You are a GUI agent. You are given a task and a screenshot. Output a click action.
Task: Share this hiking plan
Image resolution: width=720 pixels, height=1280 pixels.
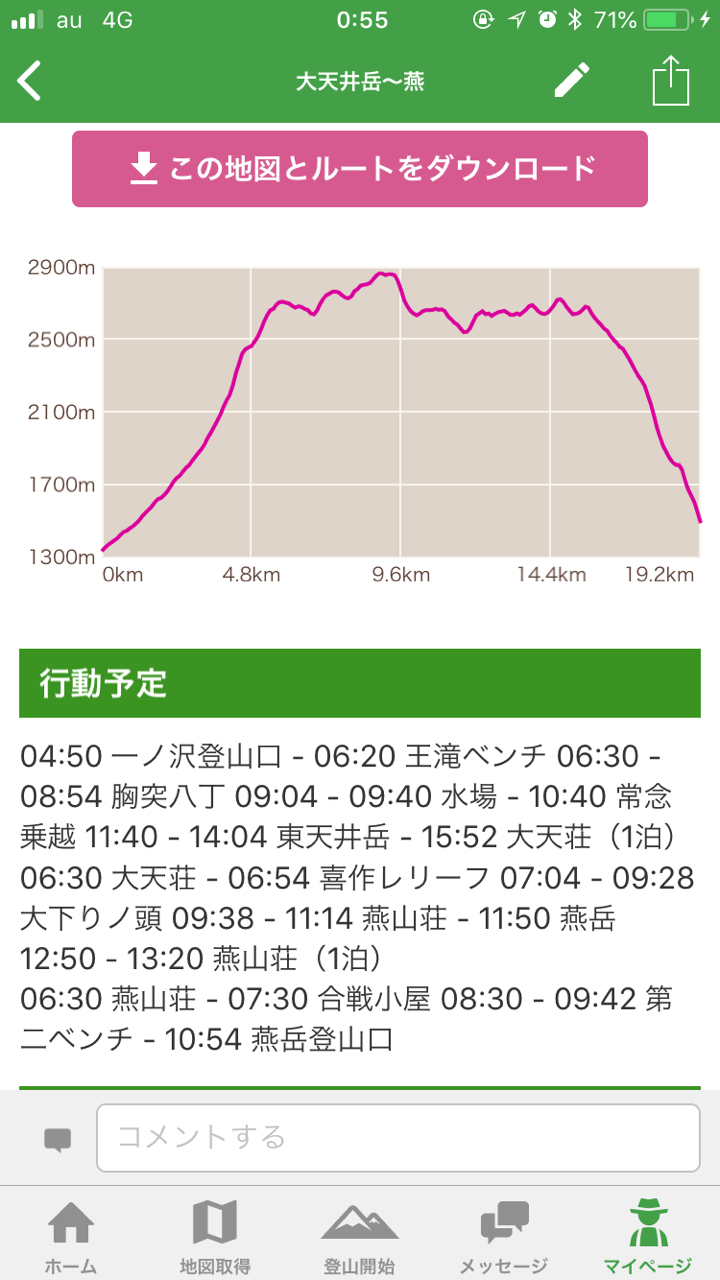click(671, 80)
